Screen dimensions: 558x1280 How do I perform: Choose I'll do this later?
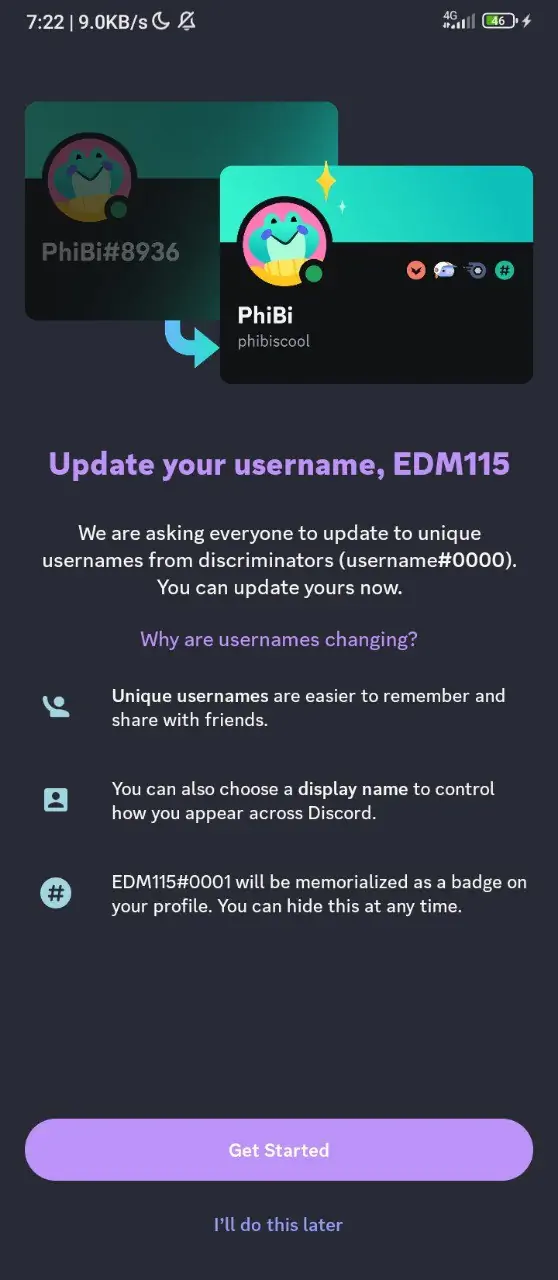click(278, 1225)
